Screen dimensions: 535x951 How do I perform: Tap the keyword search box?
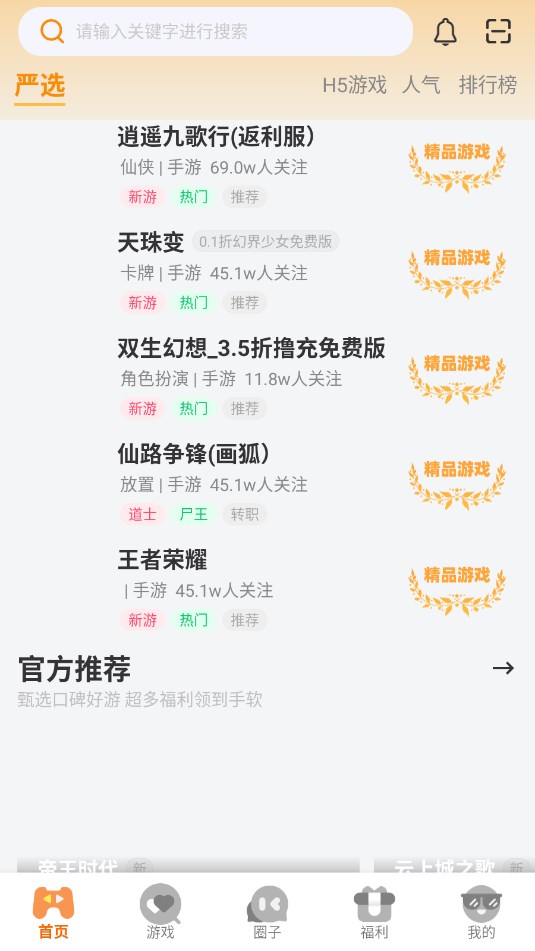[x=215, y=32]
